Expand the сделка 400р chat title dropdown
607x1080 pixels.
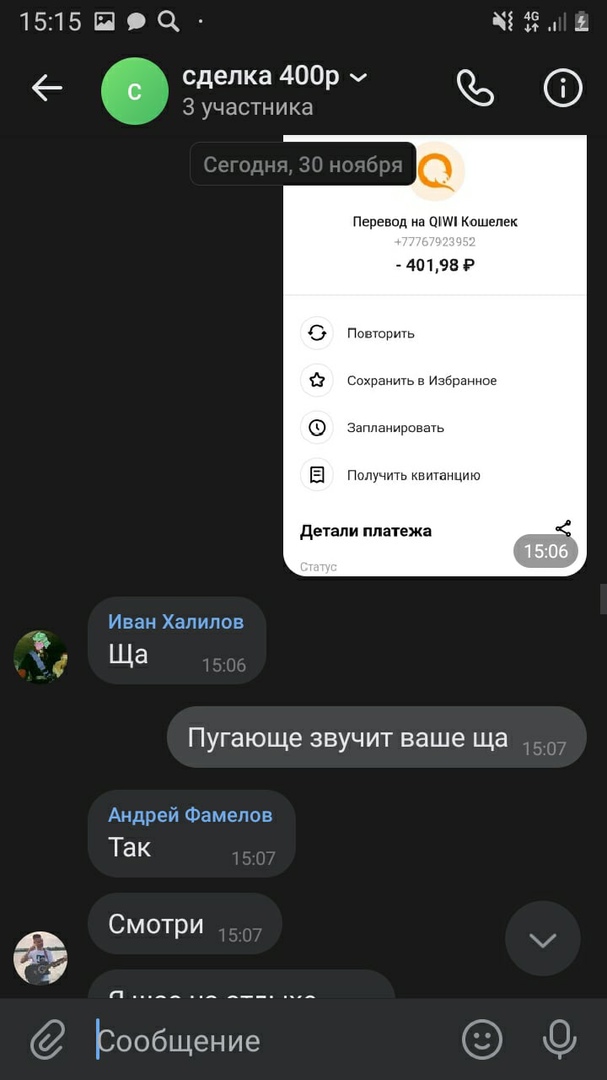click(358, 77)
